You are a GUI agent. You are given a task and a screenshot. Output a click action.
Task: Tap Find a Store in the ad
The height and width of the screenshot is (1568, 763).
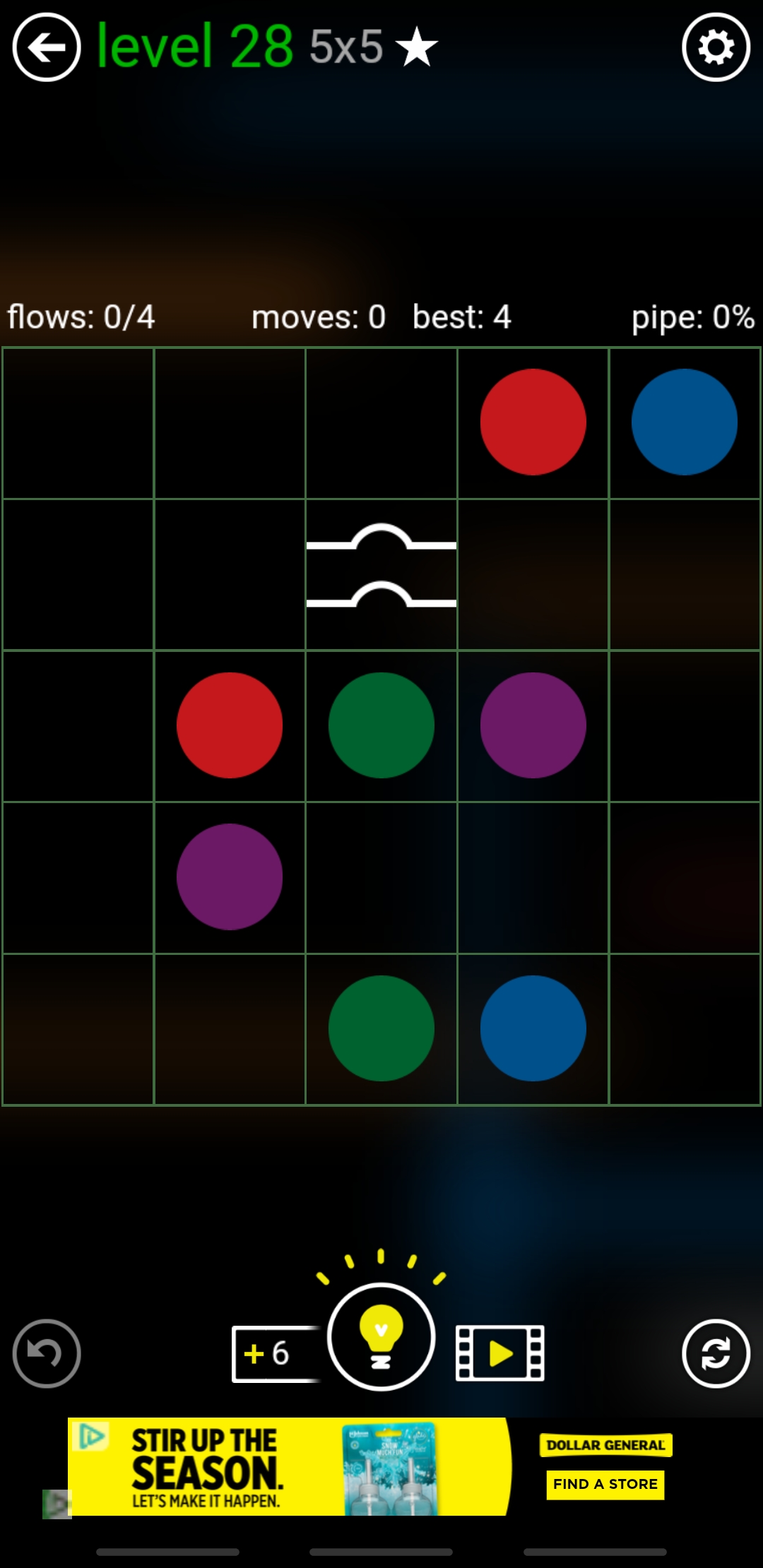[605, 1484]
